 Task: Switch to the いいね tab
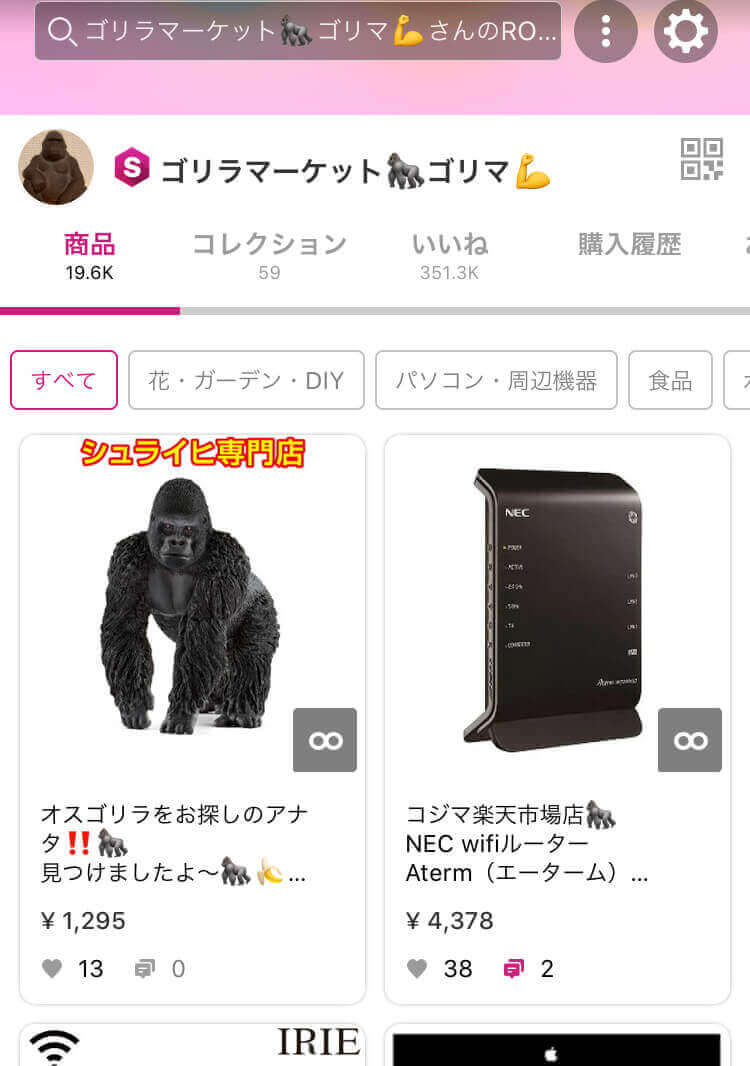click(x=449, y=255)
